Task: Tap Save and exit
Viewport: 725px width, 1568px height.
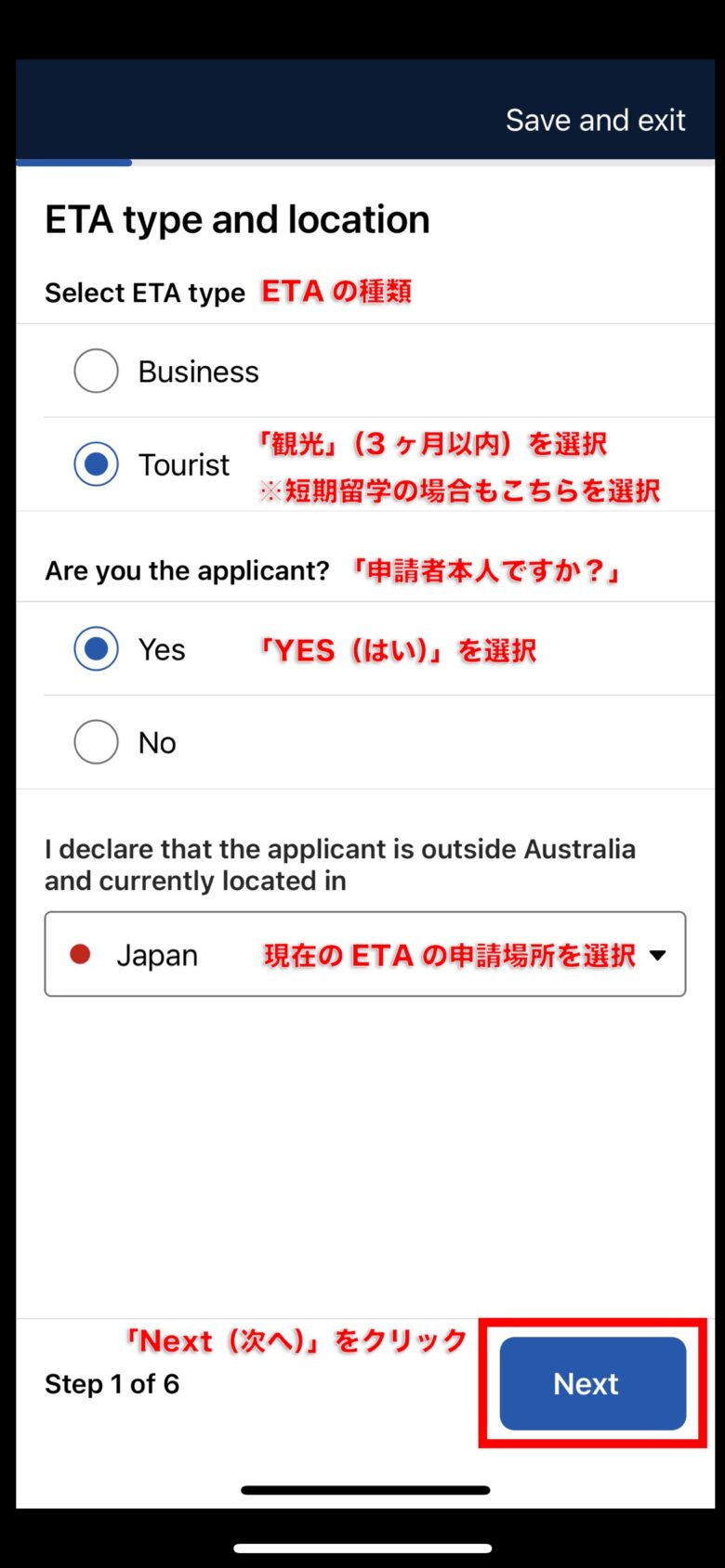Action: point(595,120)
